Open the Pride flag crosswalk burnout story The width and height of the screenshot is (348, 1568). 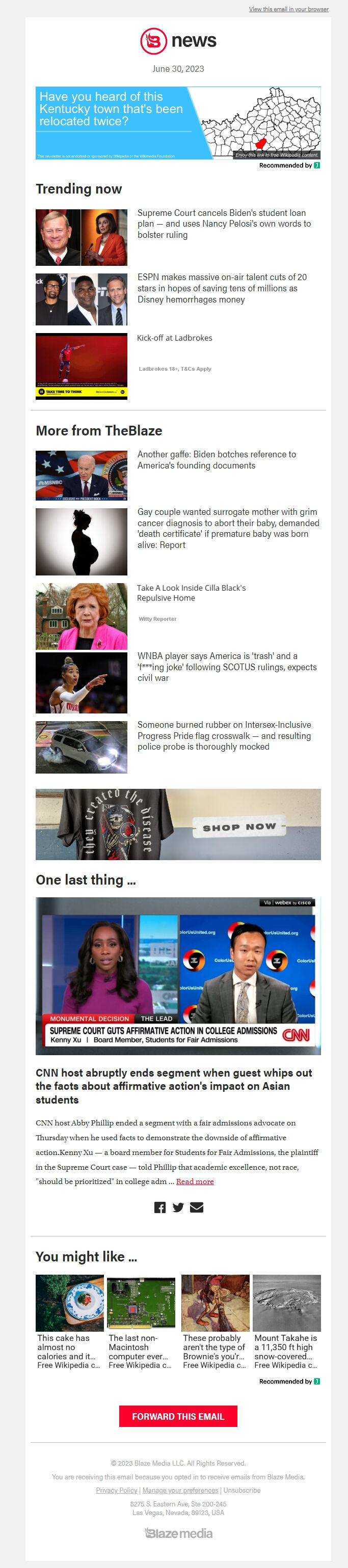pos(224,735)
